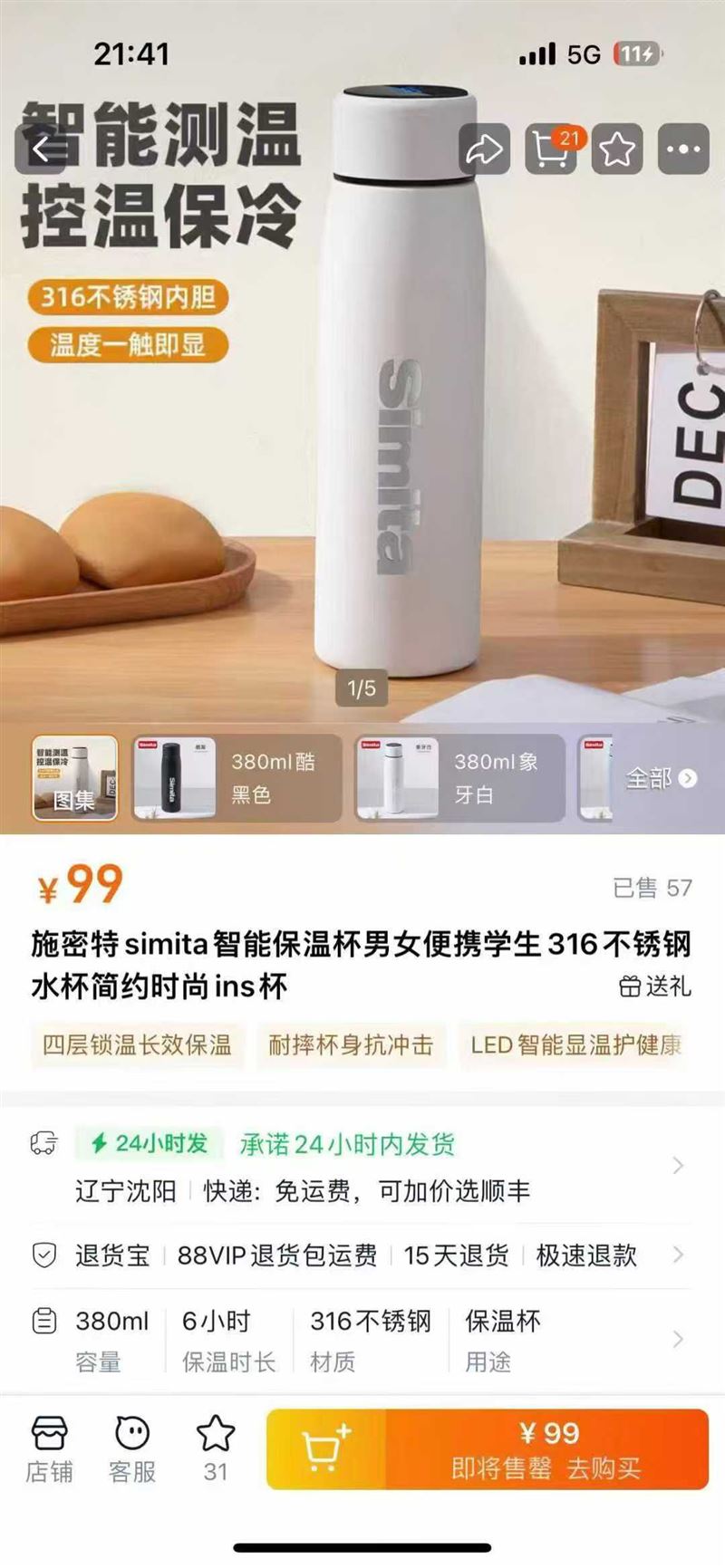This screenshot has width=725, height=1568.
Task: Open the 退货宝 return policy row
Action: point(362,1255)
